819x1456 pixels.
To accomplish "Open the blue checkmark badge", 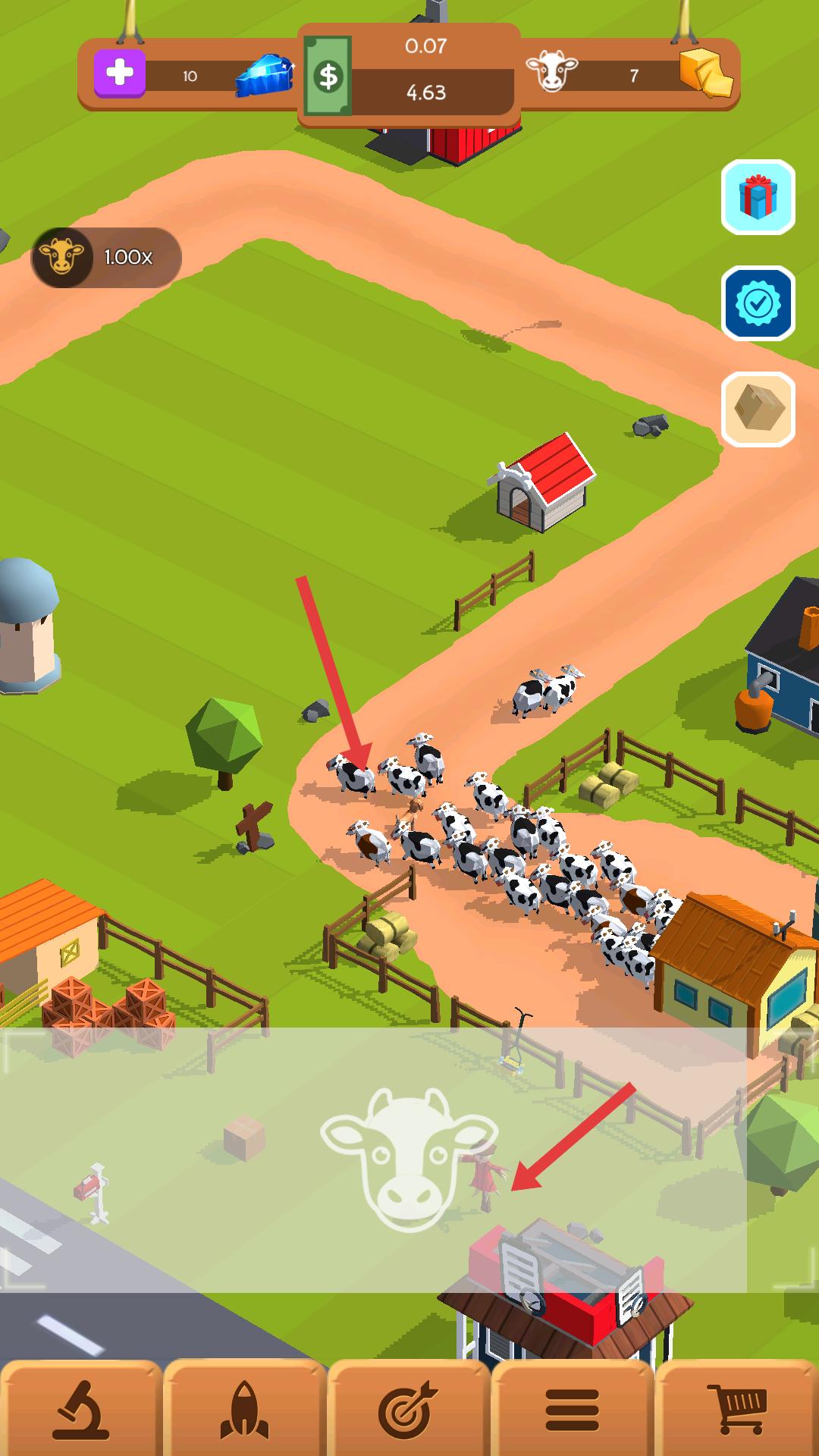I will click(758, 303).
